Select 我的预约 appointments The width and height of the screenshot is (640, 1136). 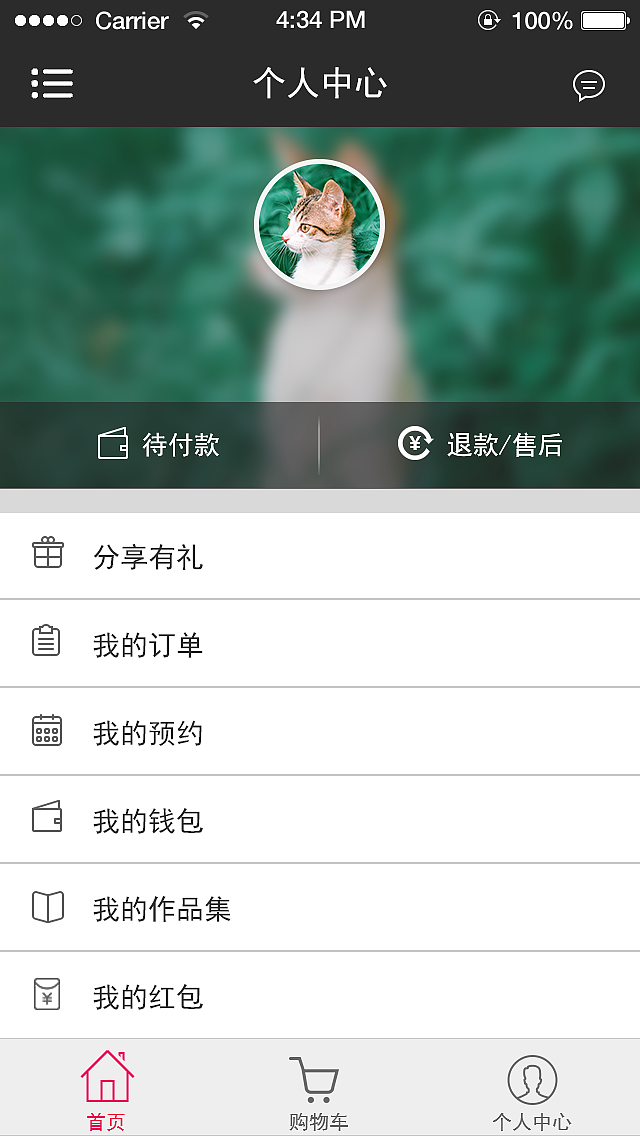tap(320, 732)
